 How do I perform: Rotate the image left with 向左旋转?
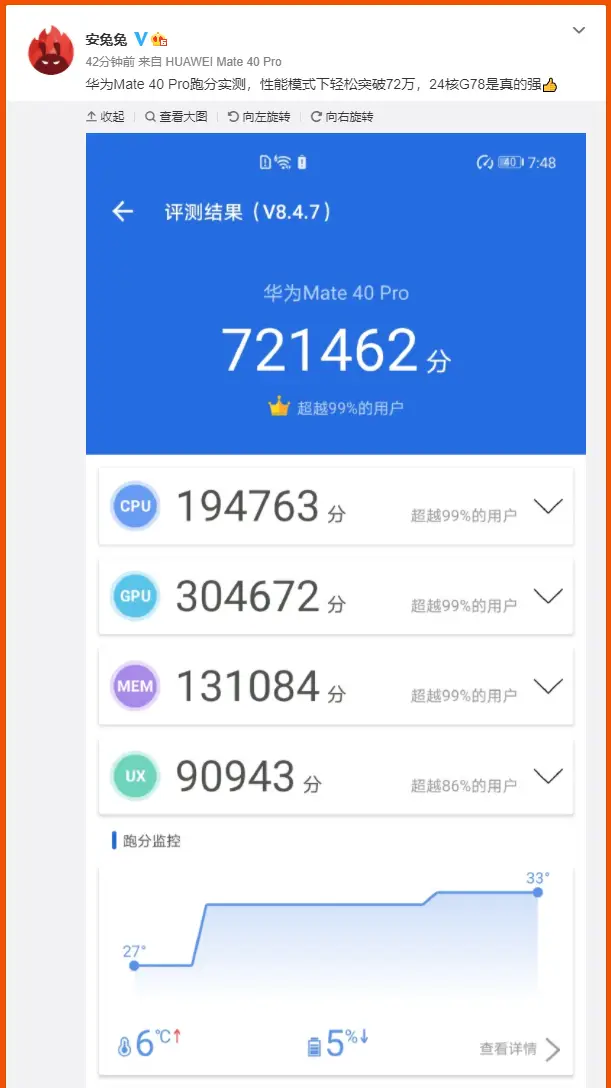259,117
